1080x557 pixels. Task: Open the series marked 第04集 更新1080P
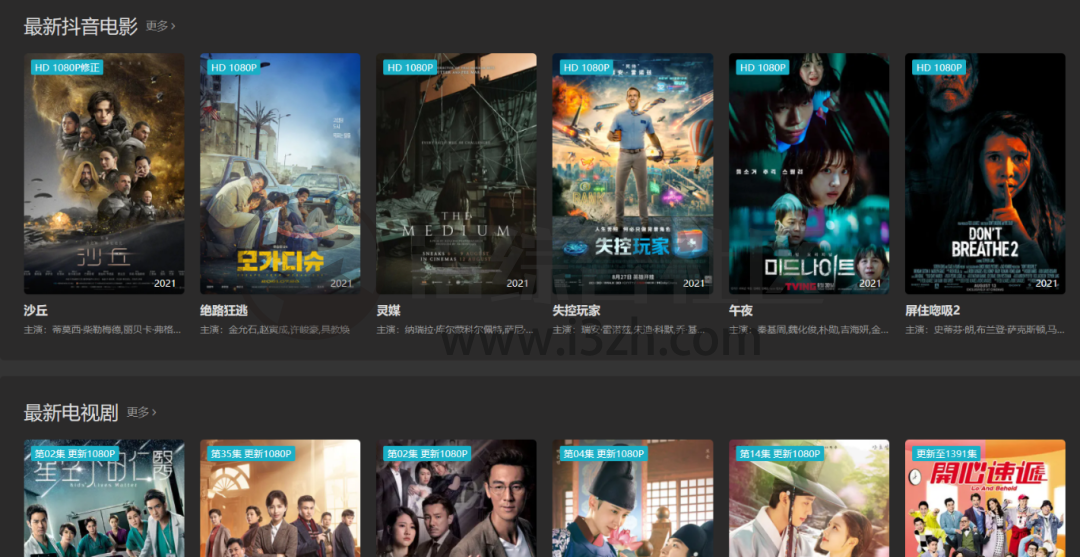point(632,500)
